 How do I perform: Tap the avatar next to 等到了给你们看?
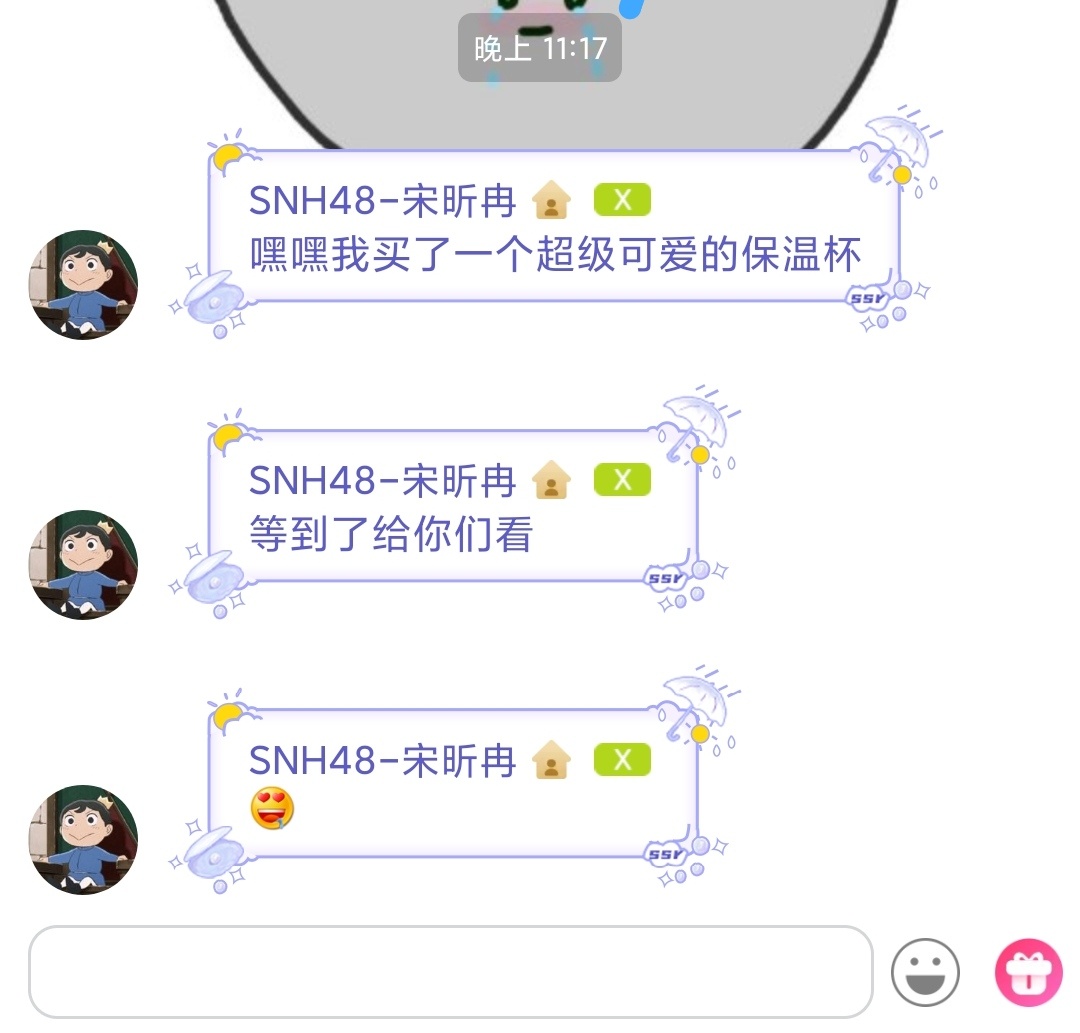click(x=83, y=565)
